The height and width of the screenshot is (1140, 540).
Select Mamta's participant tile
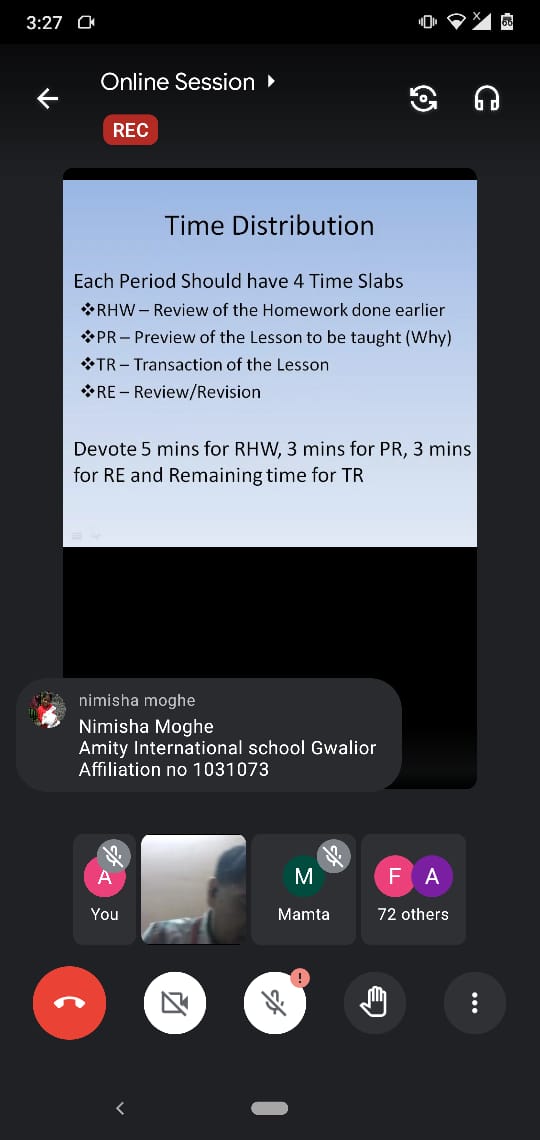pos(304,888)
